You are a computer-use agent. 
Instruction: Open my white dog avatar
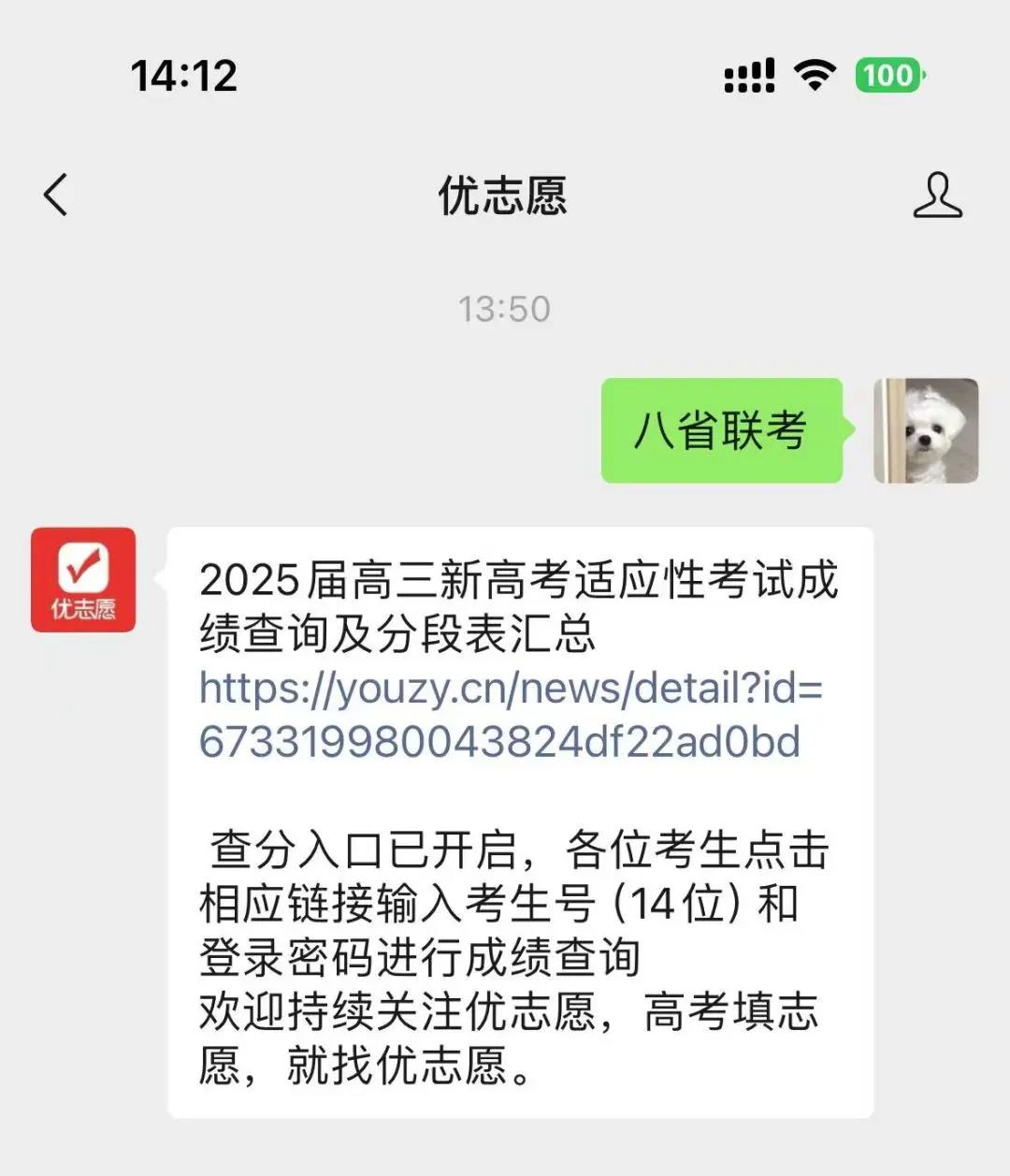pos(926,430)
